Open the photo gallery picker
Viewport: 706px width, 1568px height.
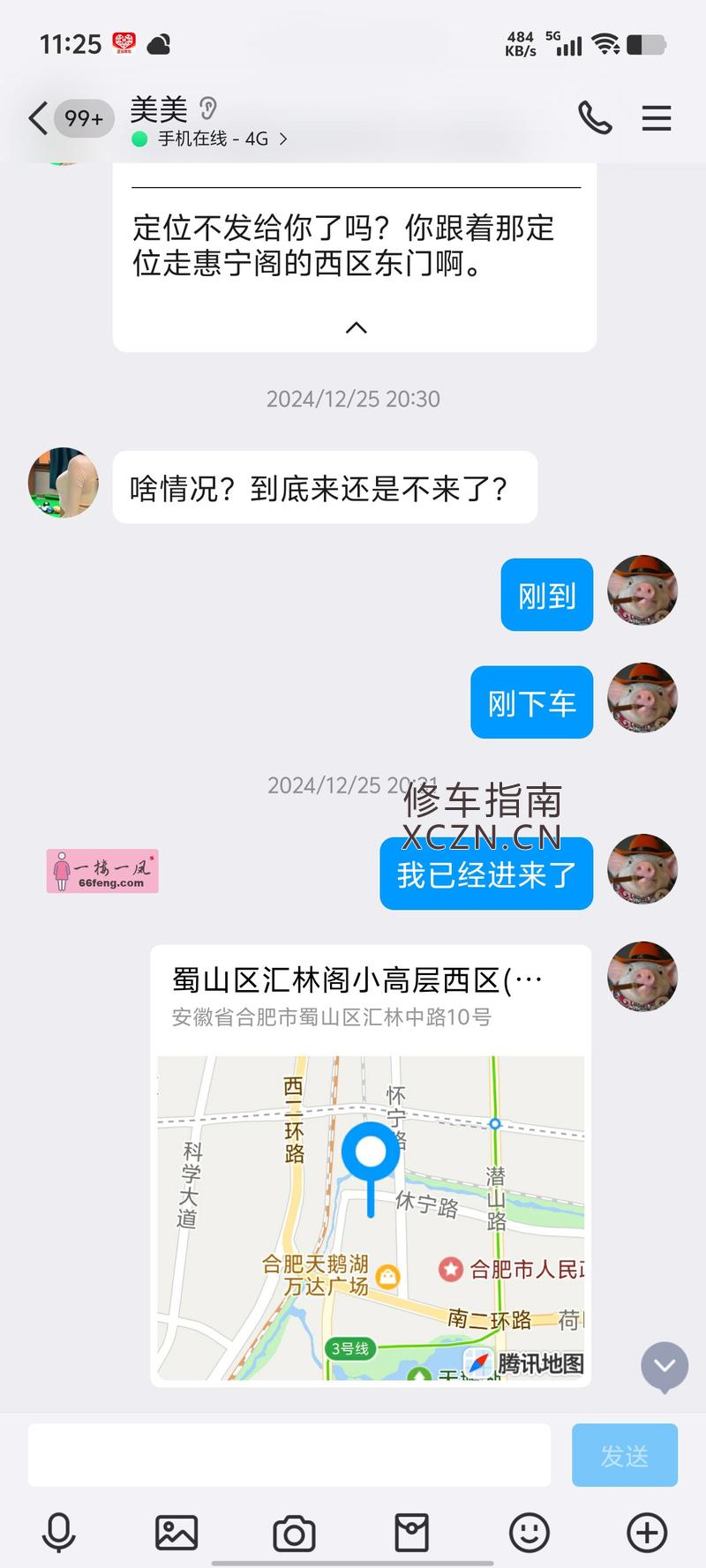pyautogui.click(x=176, y=1533)
